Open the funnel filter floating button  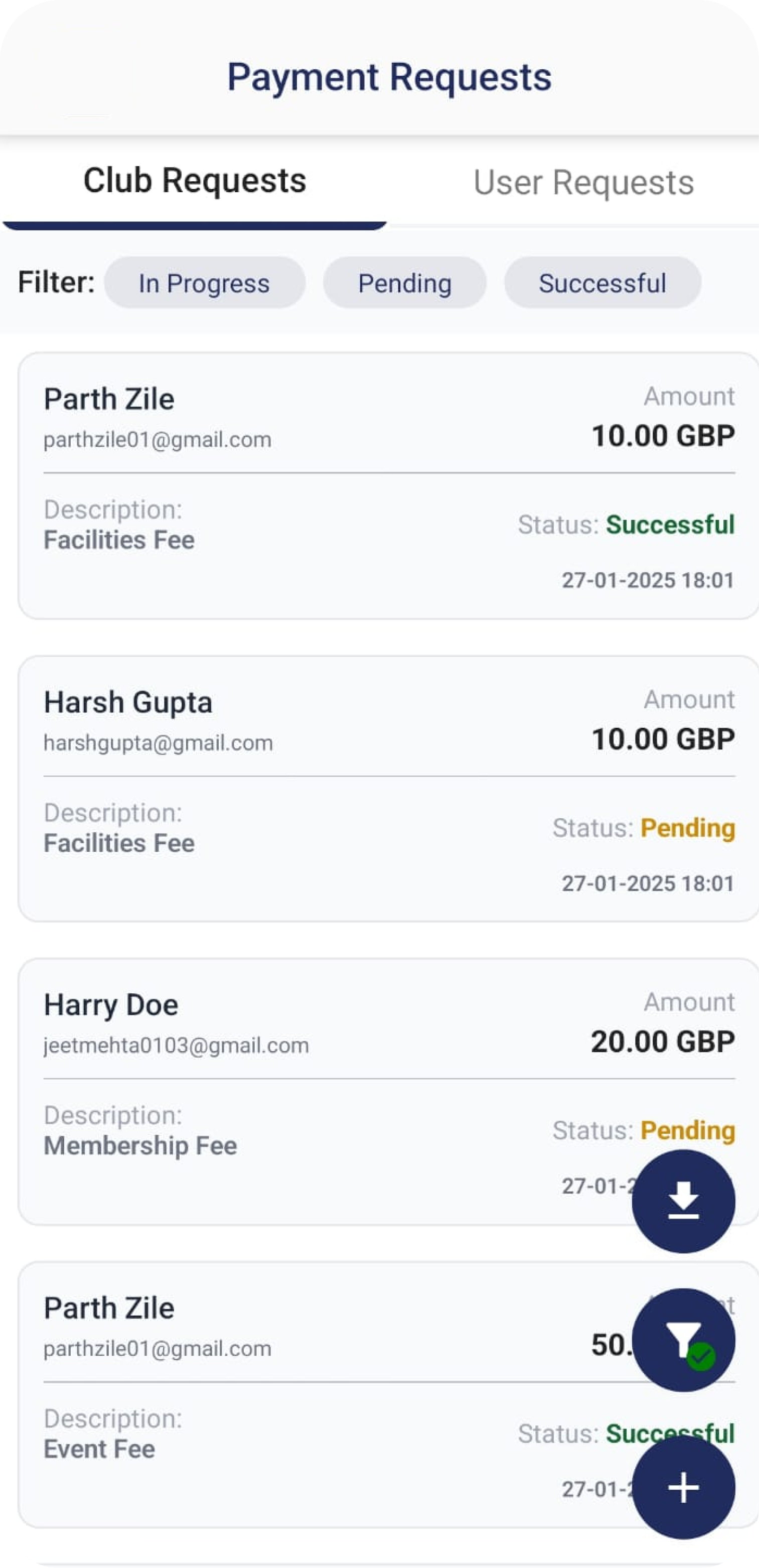pos(683,1340)
